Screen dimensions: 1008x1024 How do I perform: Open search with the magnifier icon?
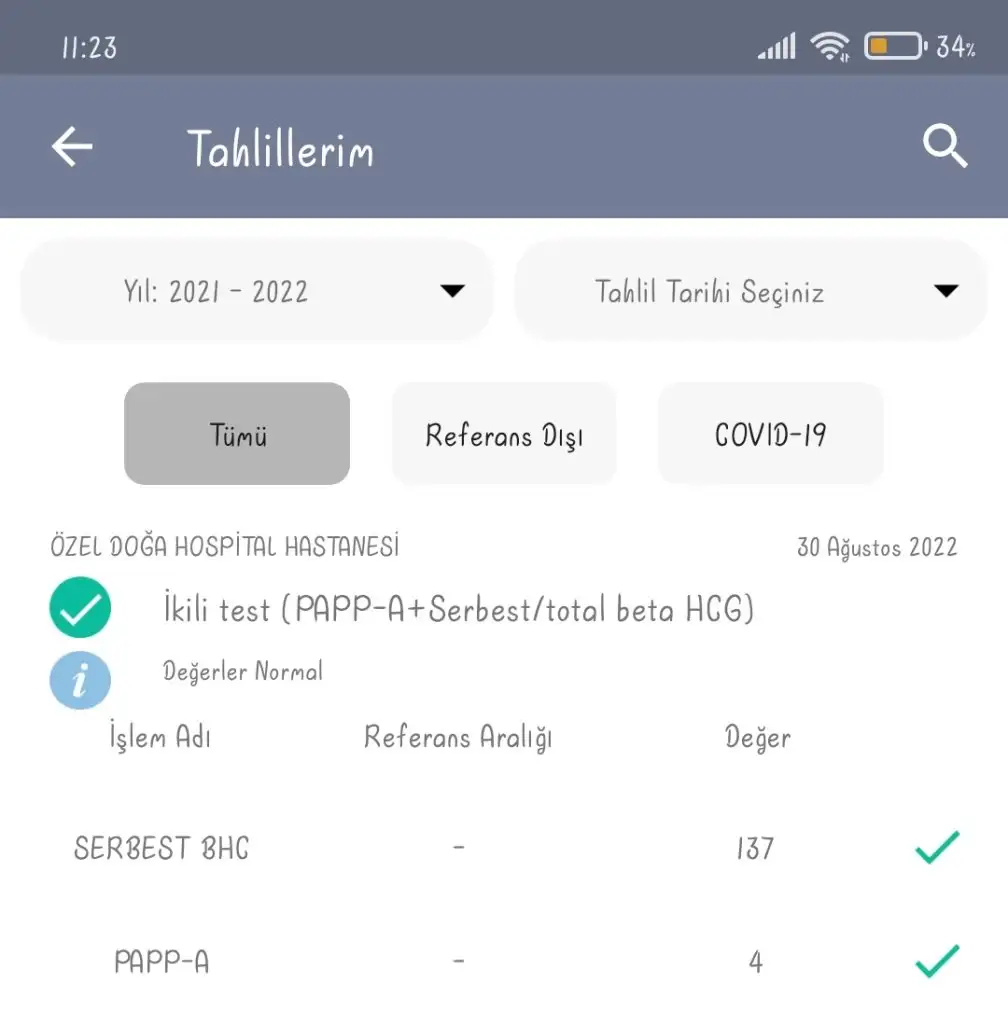(944, 148)
